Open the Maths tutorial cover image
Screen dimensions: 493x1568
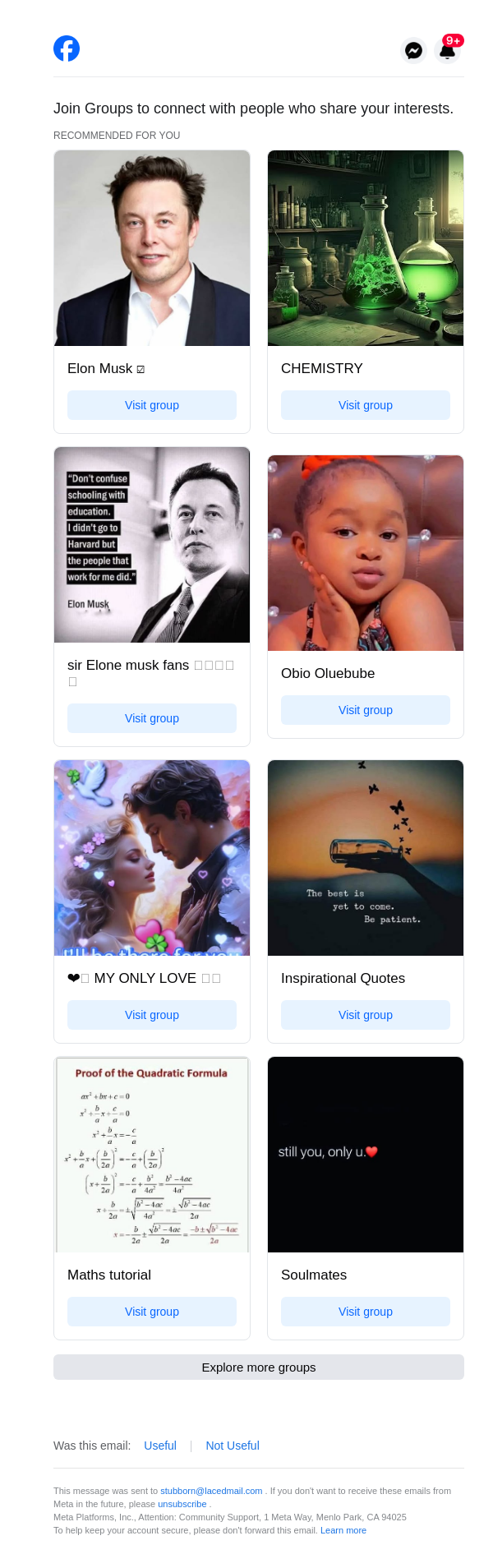[152, 1155]
